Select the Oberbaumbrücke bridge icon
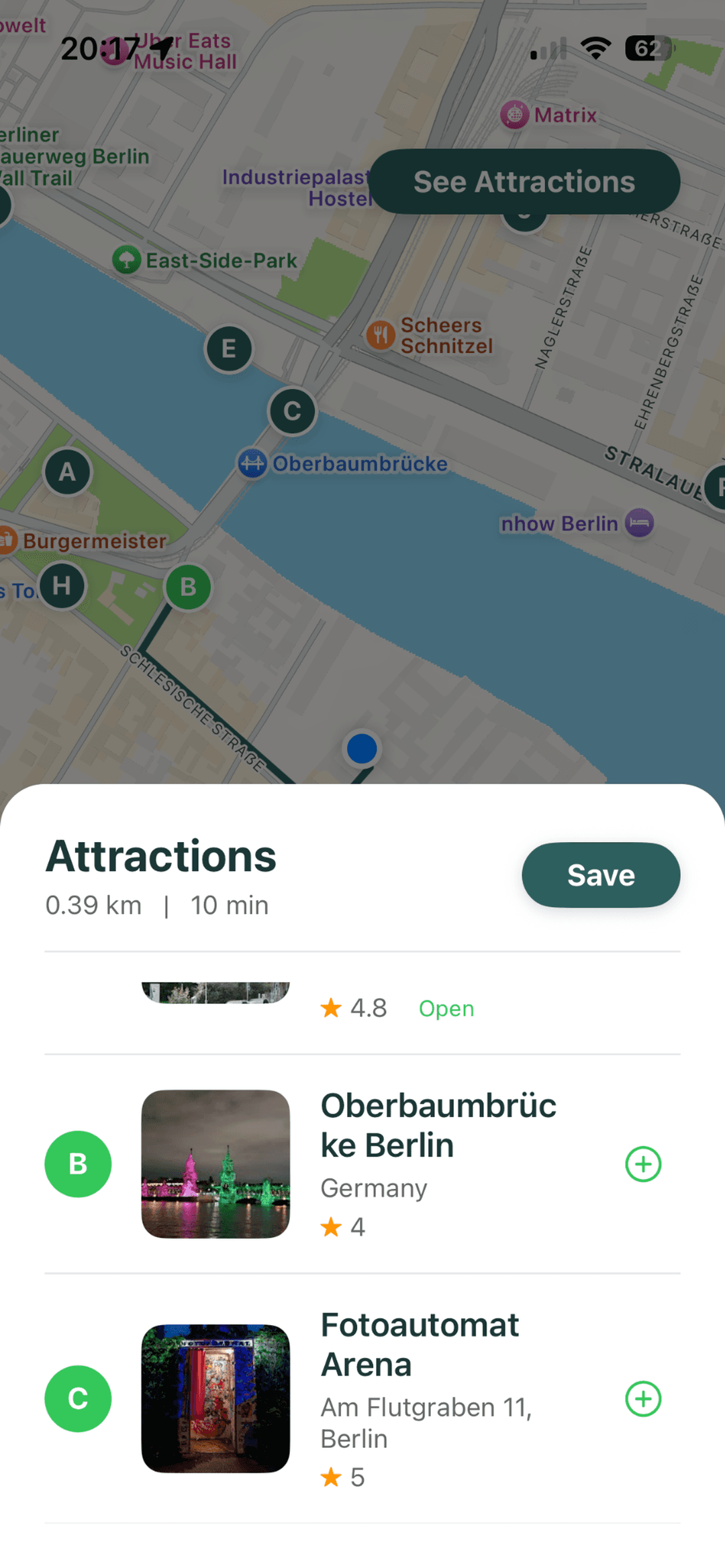The width and height of the screenshot is (725, 1568). (x=251, y=463)
